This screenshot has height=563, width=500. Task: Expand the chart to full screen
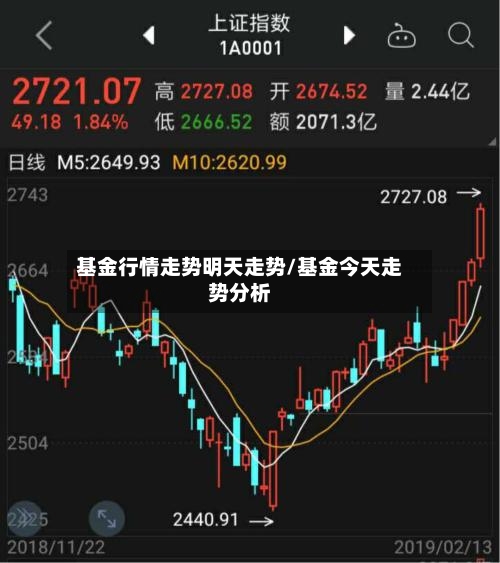tap(107, 518)
